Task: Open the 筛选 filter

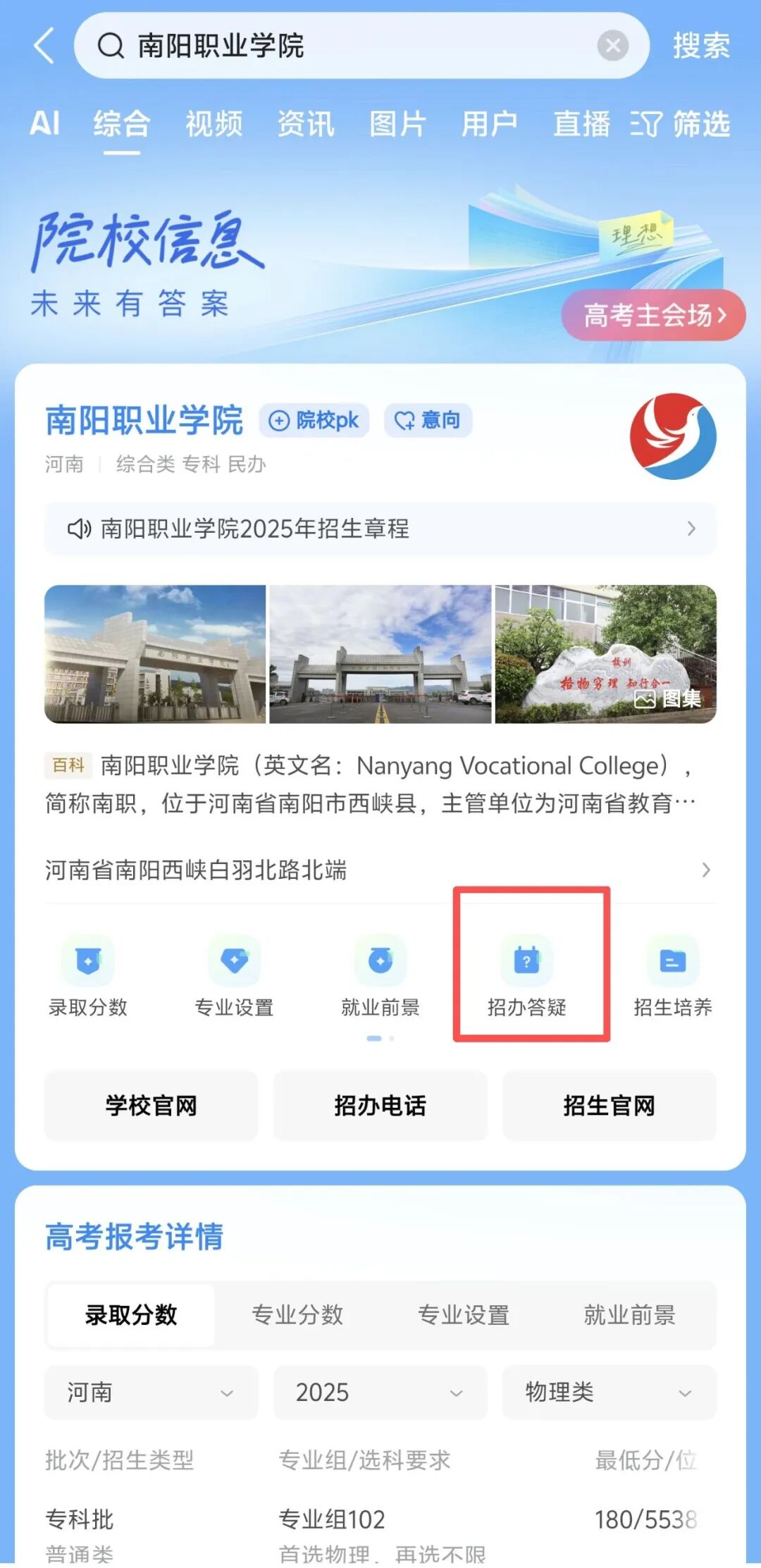Action: (x=681, y=124)
